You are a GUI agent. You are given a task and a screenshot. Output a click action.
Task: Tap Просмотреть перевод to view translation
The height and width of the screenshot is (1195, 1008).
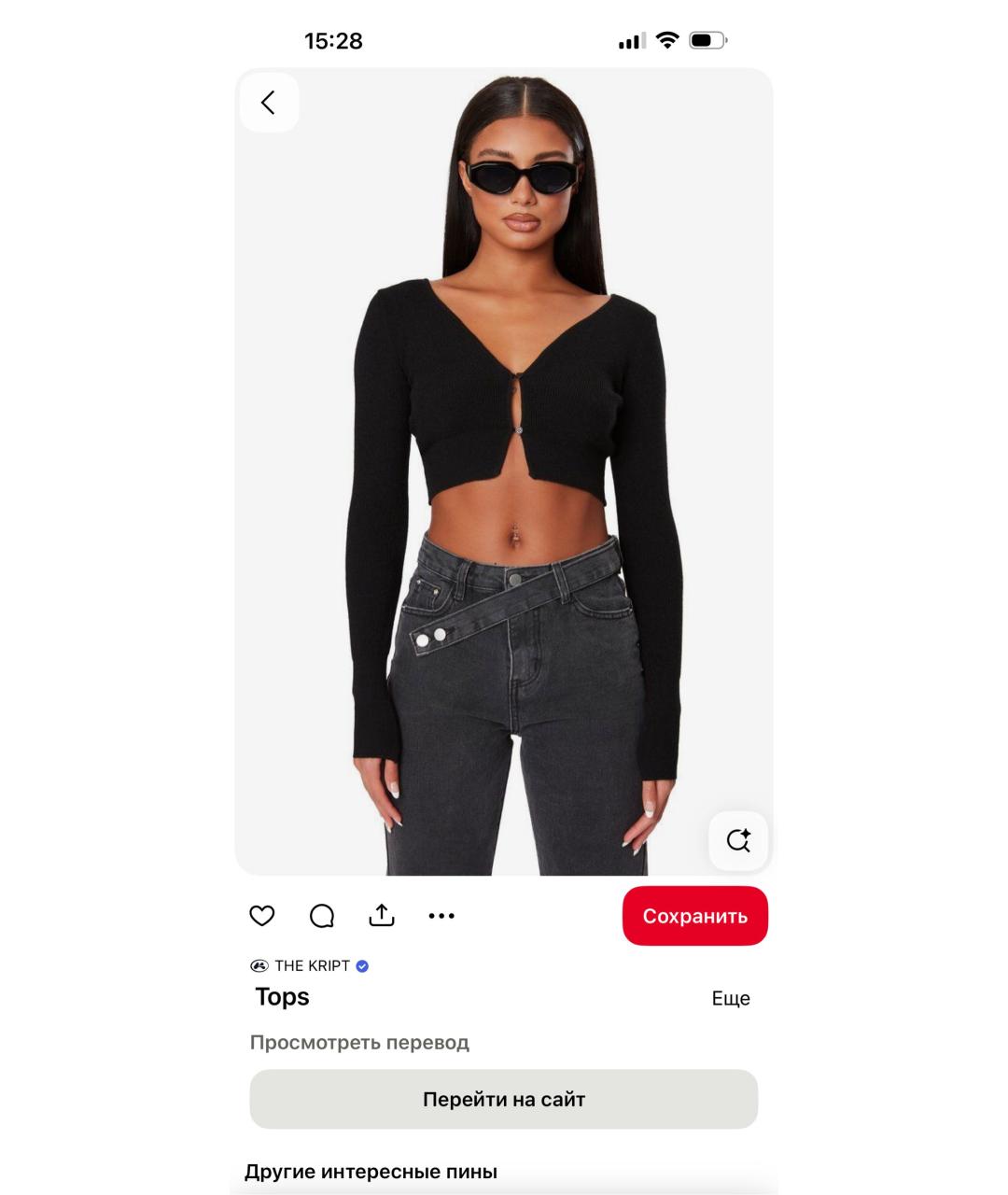[x=359, y=1043]
